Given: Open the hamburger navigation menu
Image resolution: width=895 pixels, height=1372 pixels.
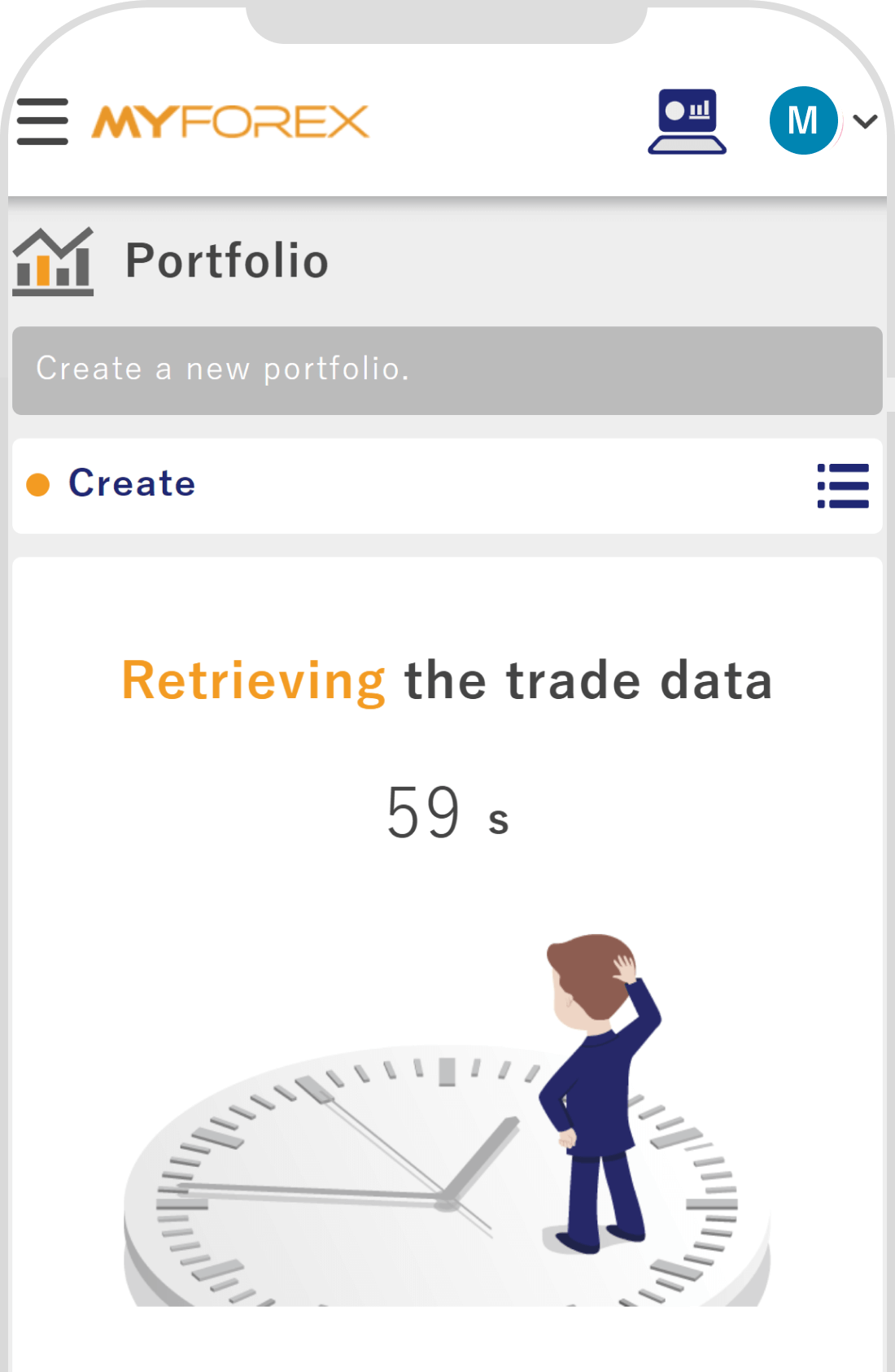Looking at the screenshot, I should [42, 122].
